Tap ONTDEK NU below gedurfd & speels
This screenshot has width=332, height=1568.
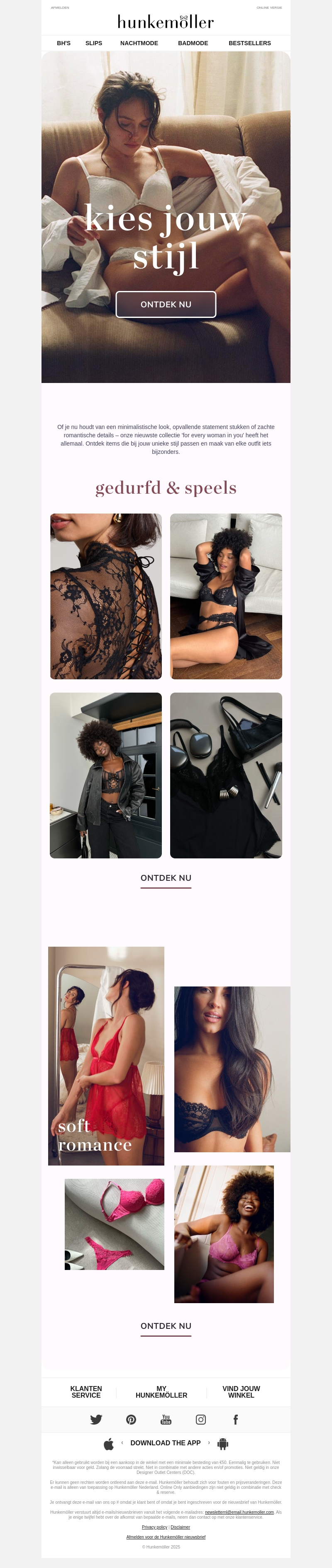(166, 878)
